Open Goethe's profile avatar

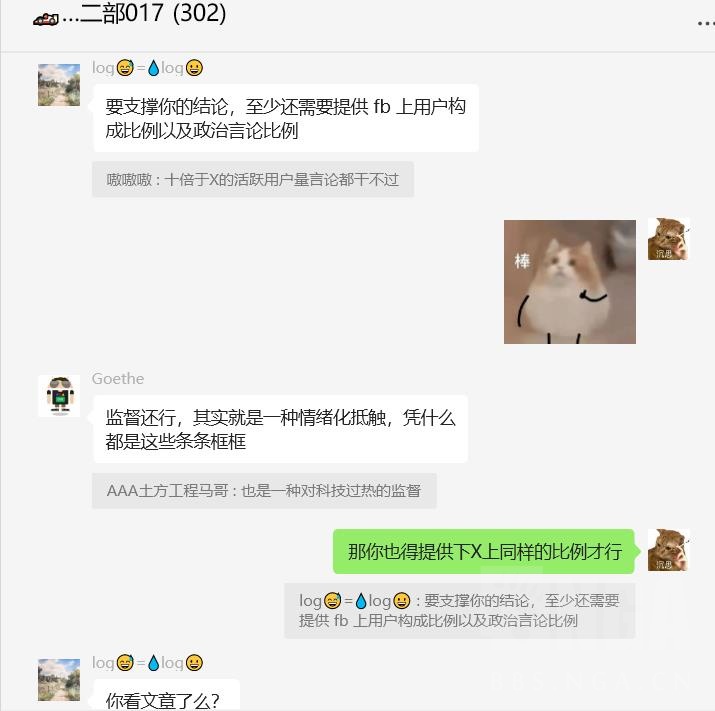[59, 396]
